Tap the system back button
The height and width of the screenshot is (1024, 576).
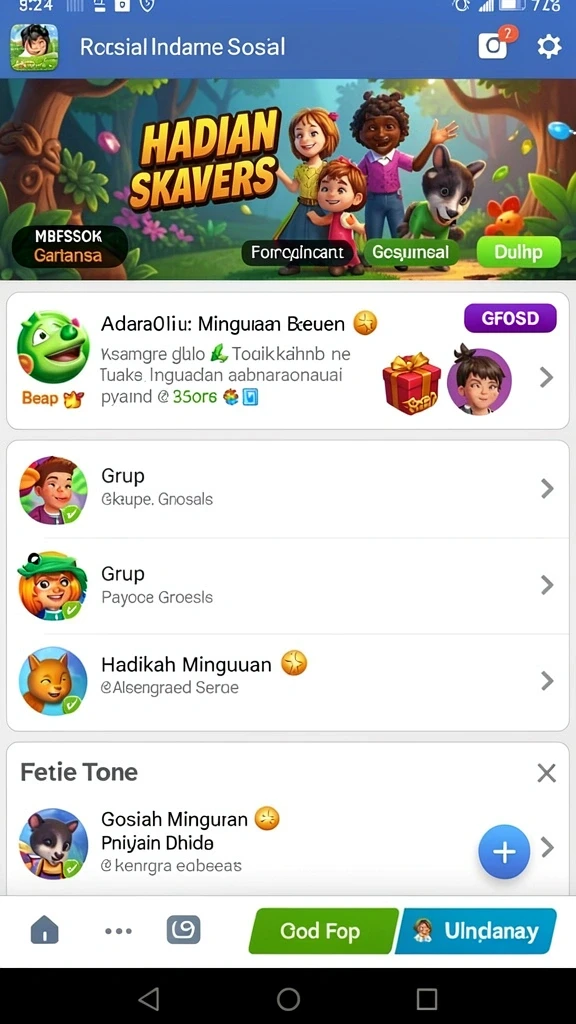click(150, 999)
